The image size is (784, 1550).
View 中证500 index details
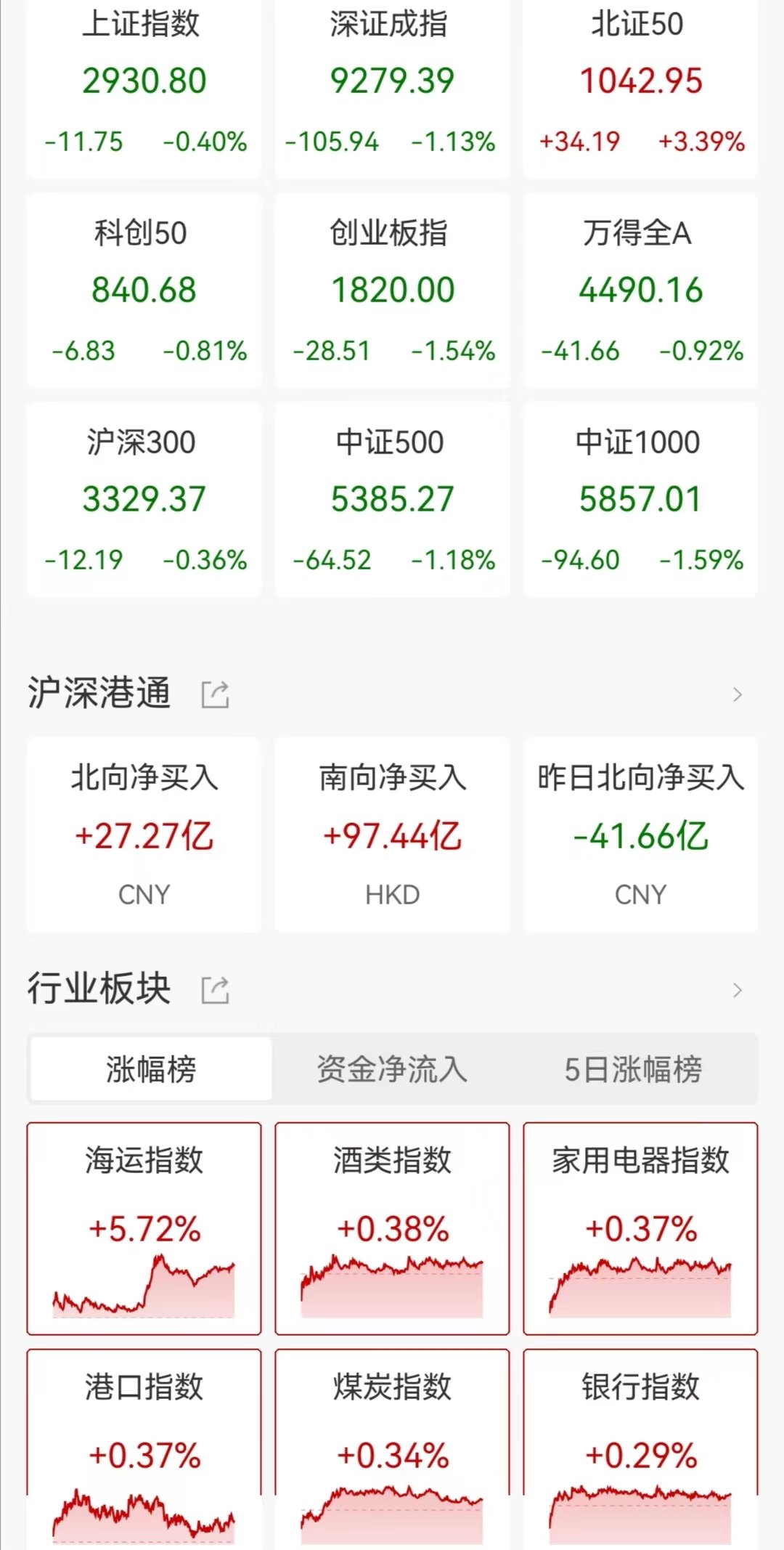point(392,499)
